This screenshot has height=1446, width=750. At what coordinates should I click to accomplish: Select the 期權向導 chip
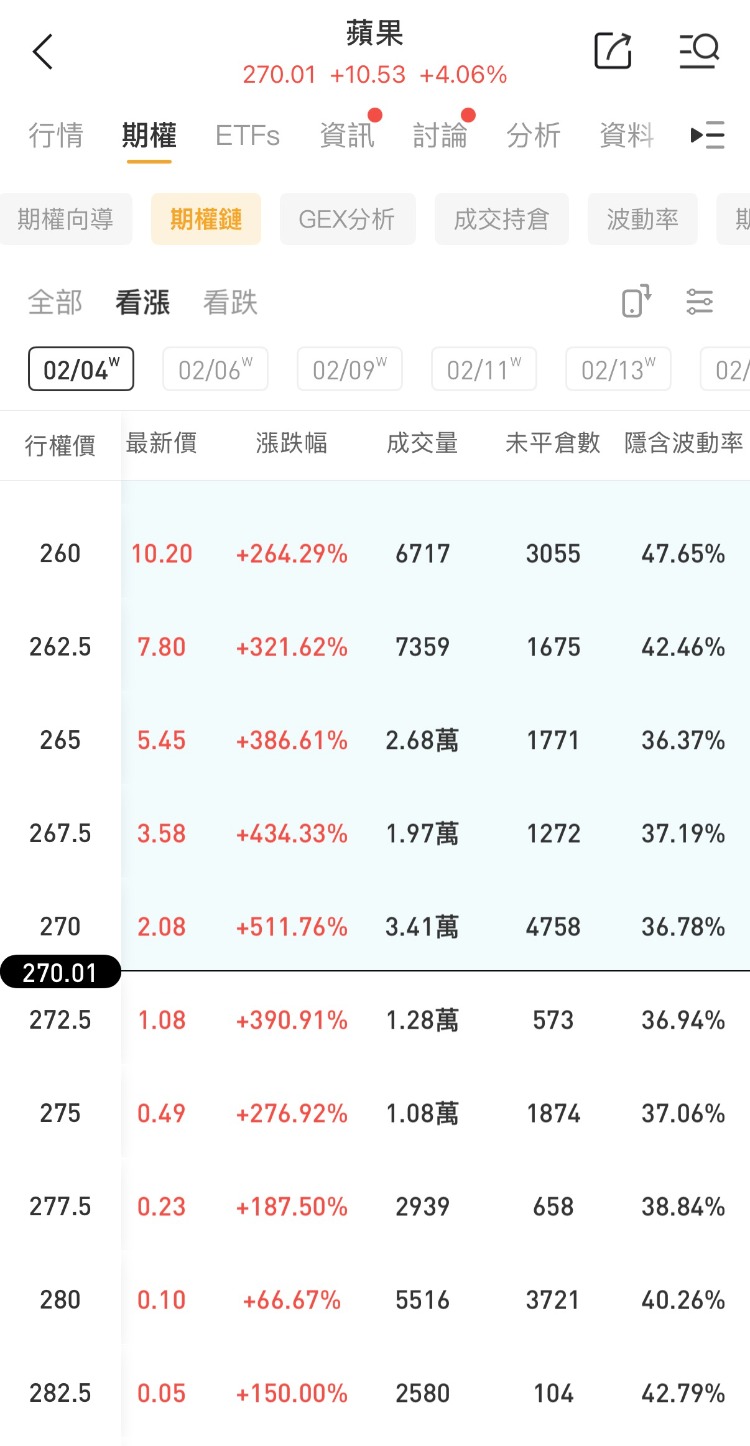point(65,219)
